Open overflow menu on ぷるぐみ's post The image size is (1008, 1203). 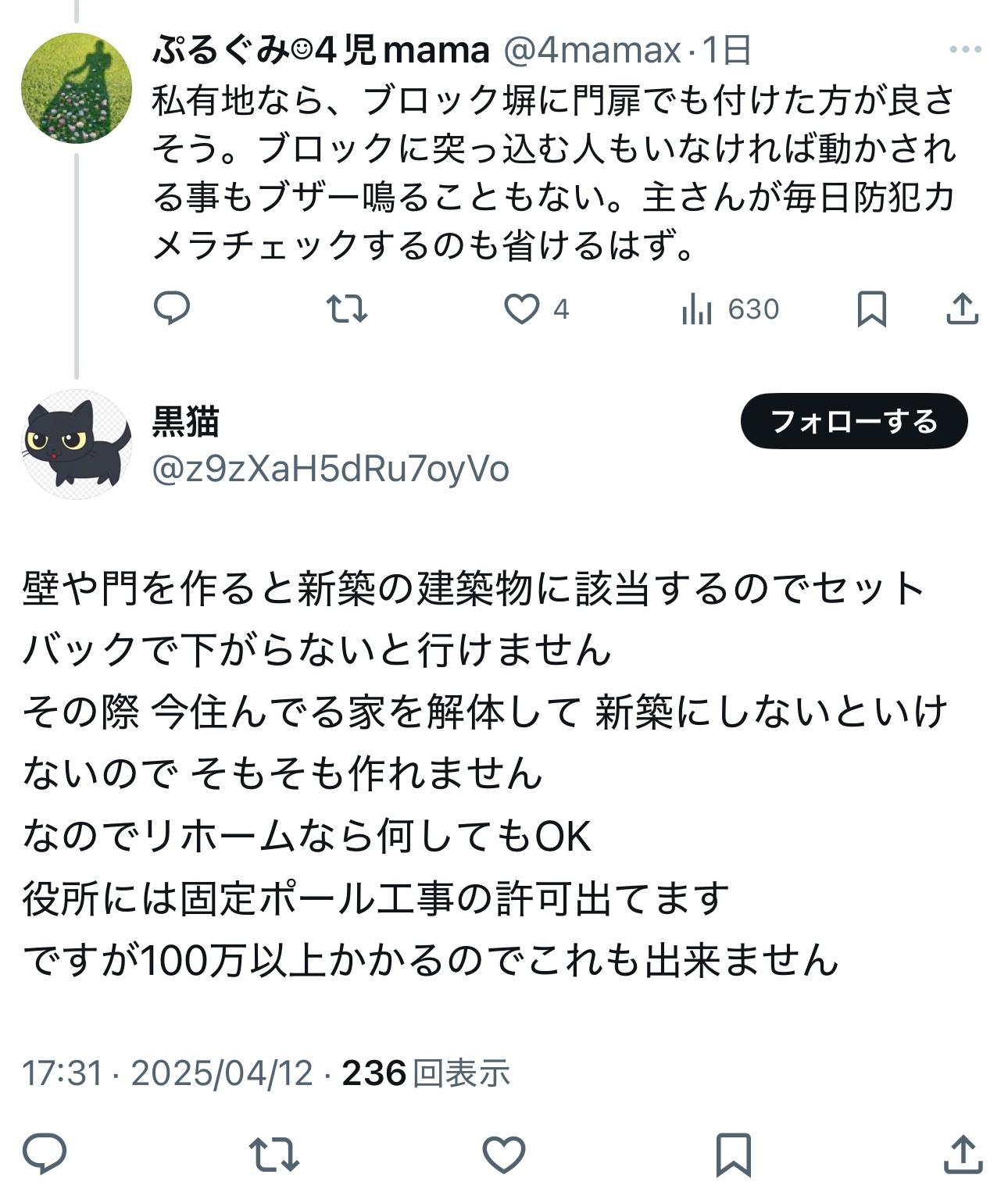(965, 50)
